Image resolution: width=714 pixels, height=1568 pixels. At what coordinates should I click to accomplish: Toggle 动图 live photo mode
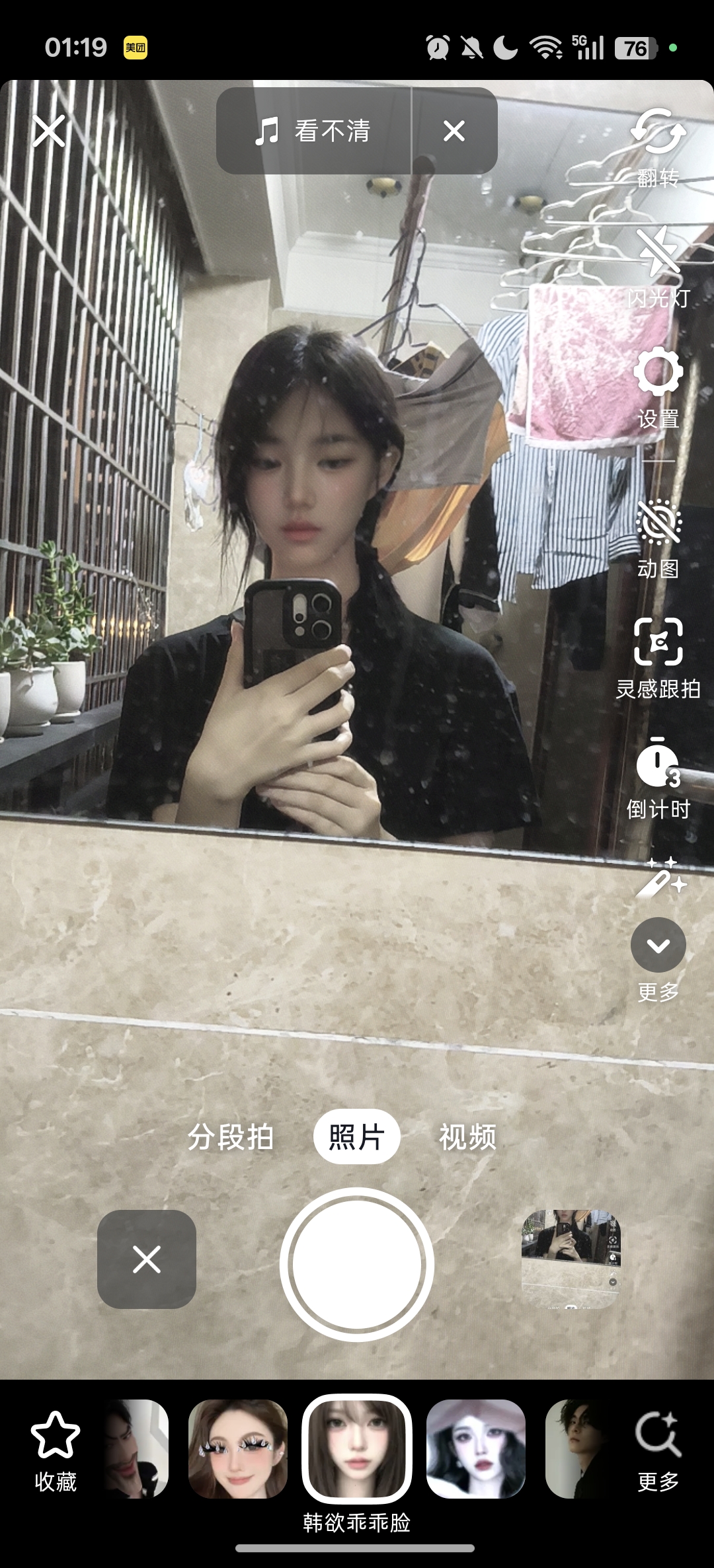click(x=658, y=539)
